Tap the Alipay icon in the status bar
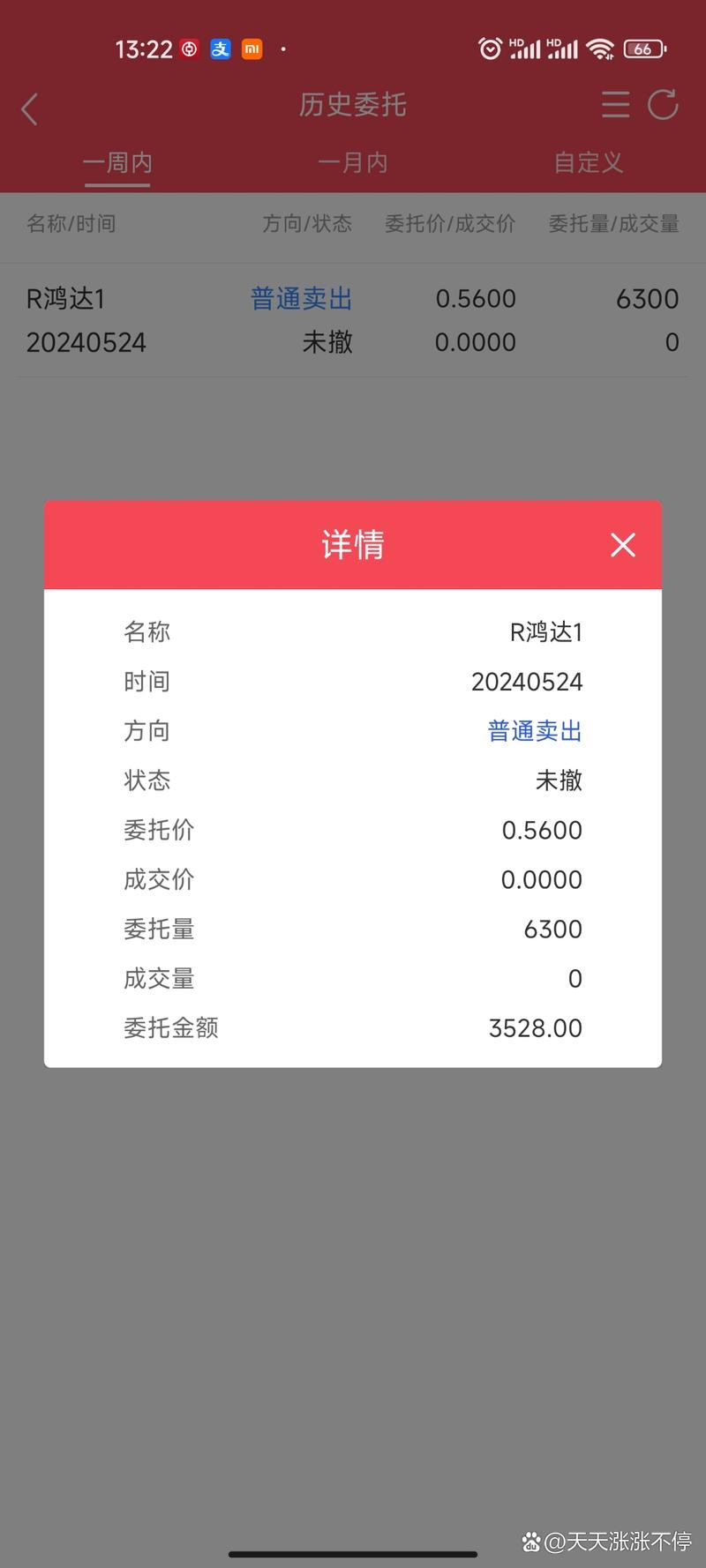This screenshot has width=706, height=1568. [220, 49]
